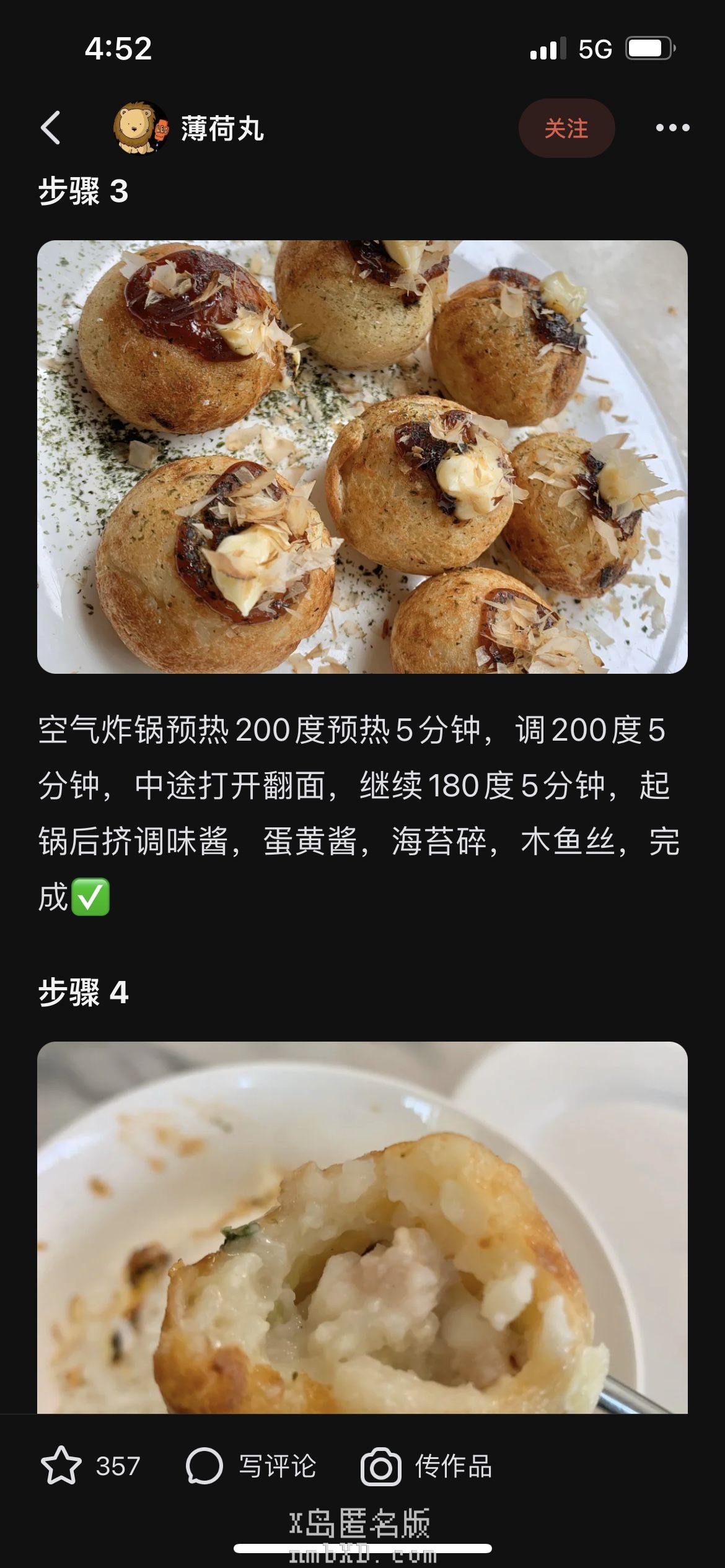Open the three-dot overflow menu

tap(672, 128)
